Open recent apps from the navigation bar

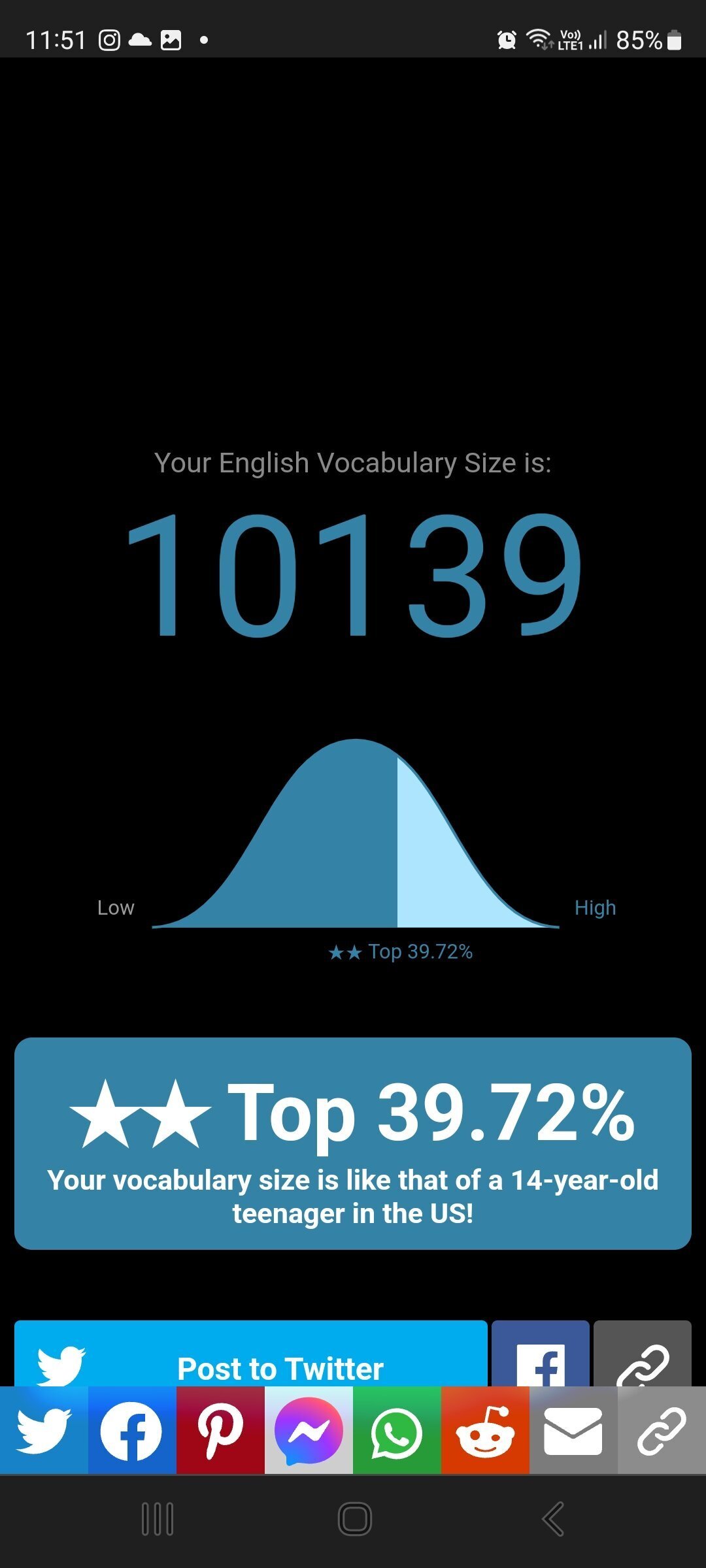point(158,1519)
